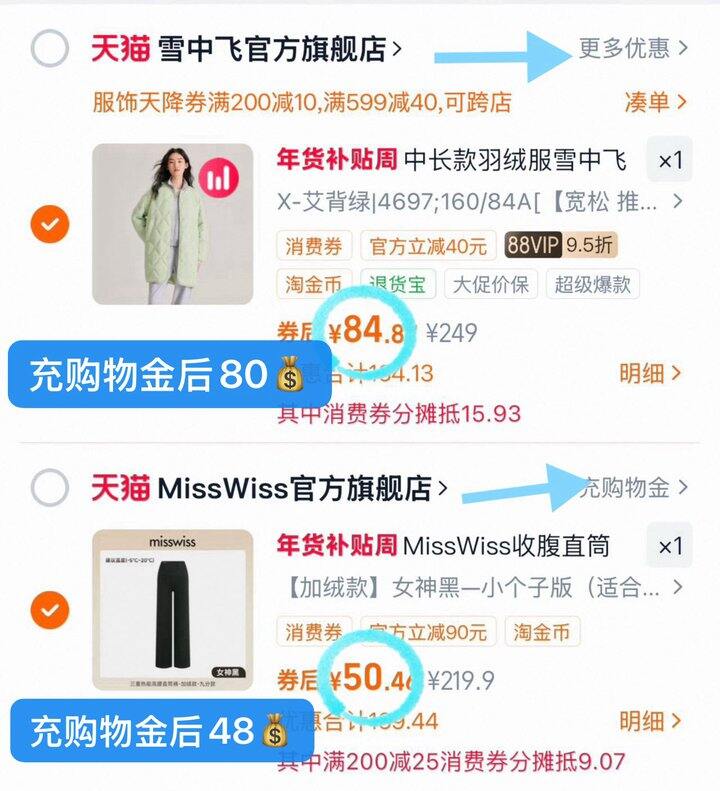Open the green down jacket product image
Image resolution: width=720 pixels, height=791 pixels.
click(x=173, y=224)
